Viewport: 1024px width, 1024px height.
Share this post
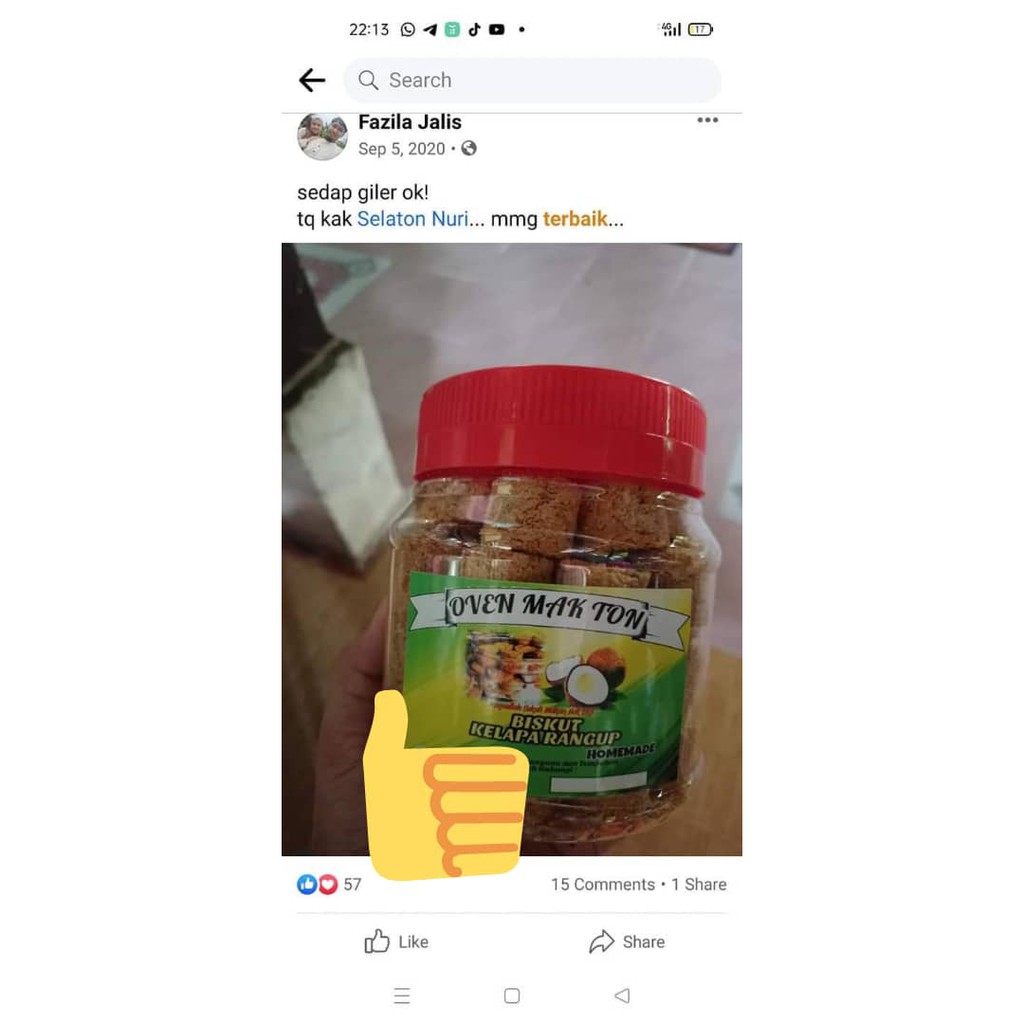(626, 942)
